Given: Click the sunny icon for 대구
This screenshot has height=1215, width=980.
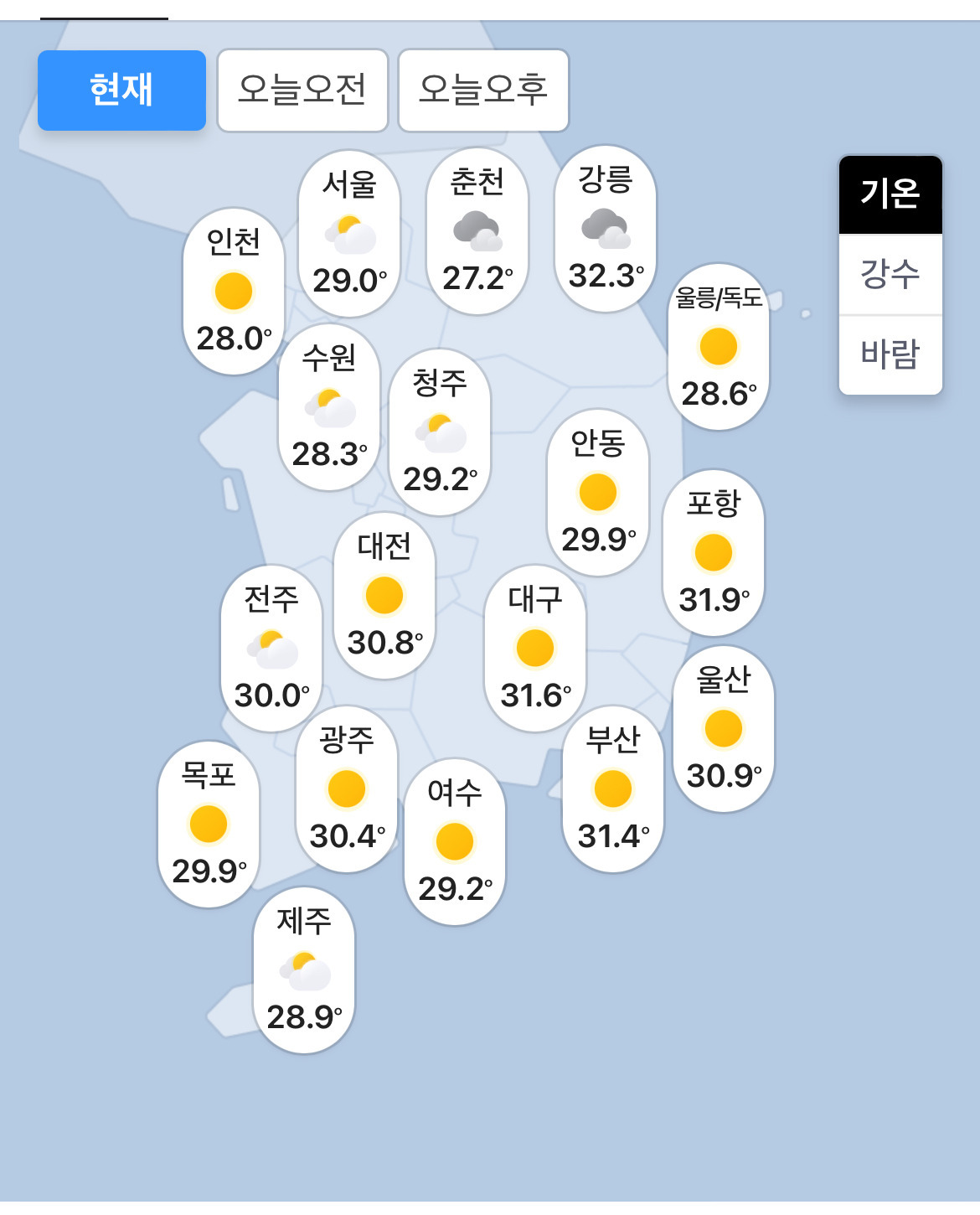Looking at the screenshot, I should 534,647.
